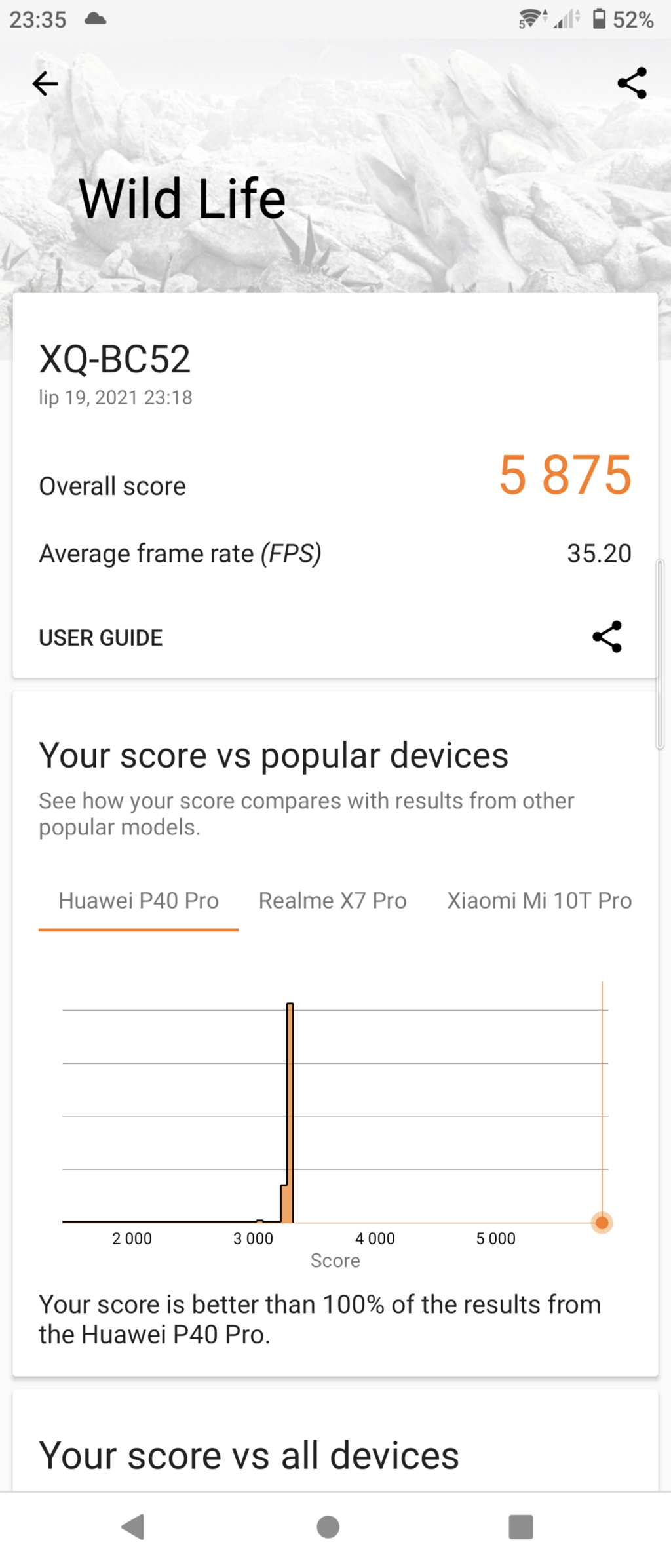Go to the home screen

tap(328, 1526)
